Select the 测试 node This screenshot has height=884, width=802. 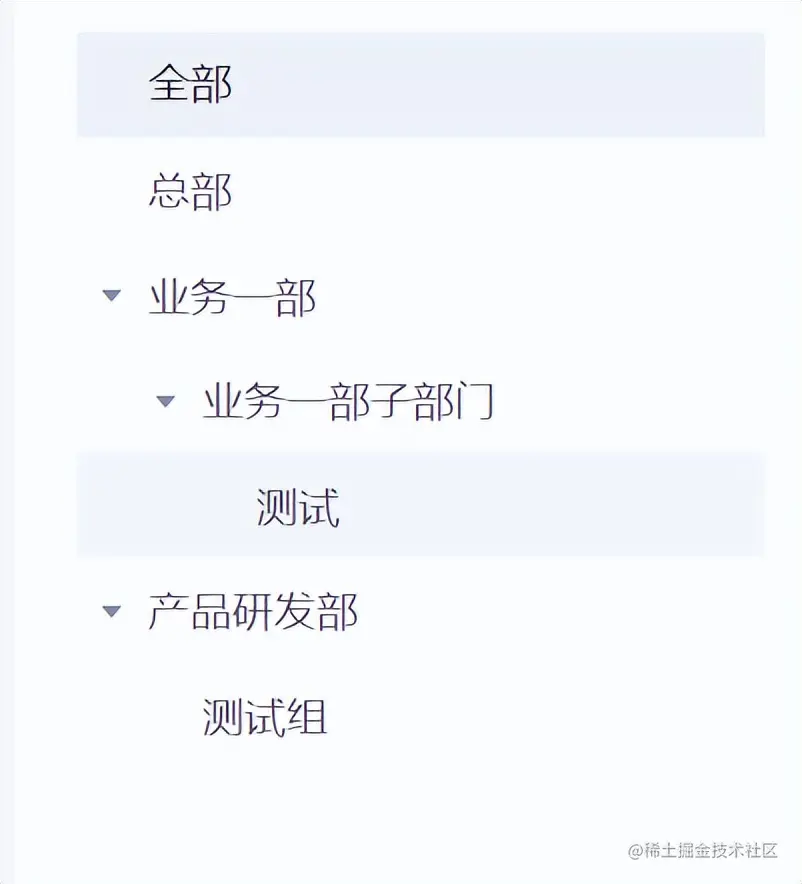[x=297, y=508]
